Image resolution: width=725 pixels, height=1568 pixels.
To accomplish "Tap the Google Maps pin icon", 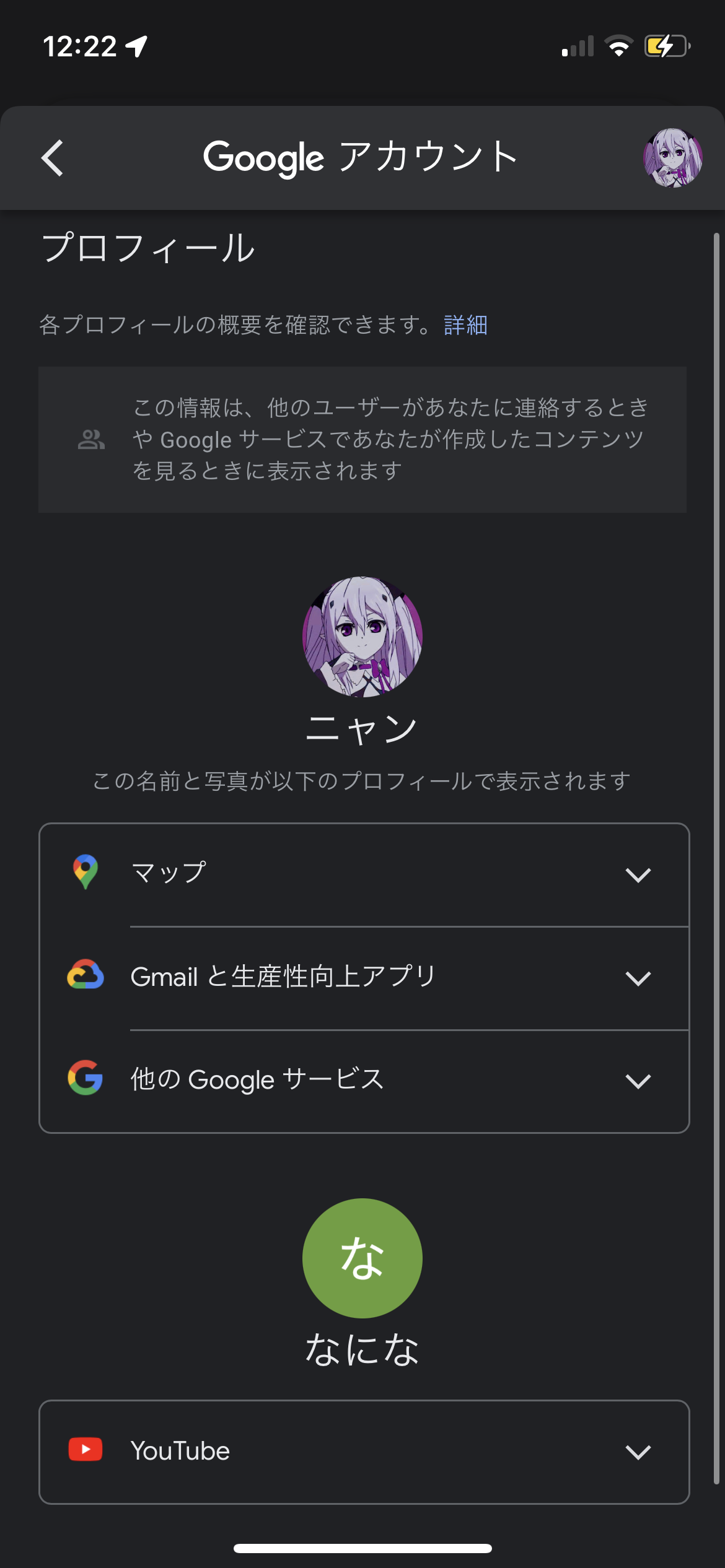I will pos(86,874).
